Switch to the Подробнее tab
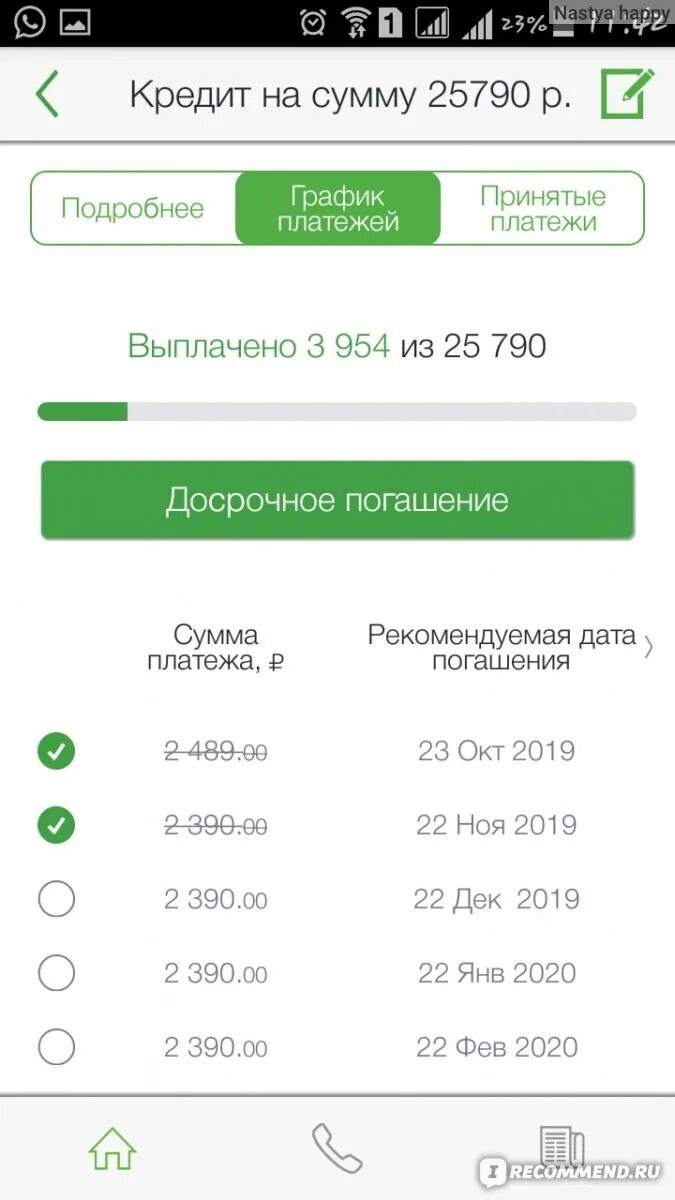The width and height of the screenshot is (675, 1200). [x=132, y=208]
